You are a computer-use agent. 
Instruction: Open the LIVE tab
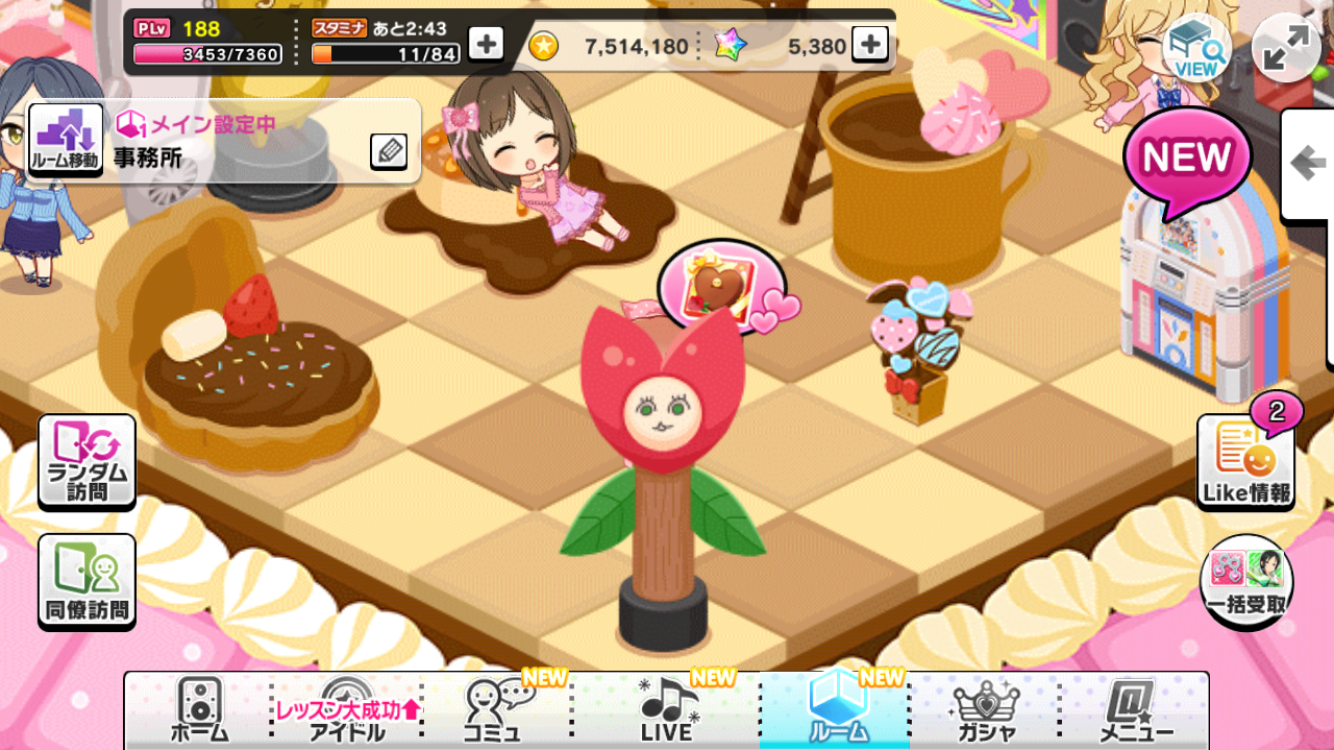(667, 710)
